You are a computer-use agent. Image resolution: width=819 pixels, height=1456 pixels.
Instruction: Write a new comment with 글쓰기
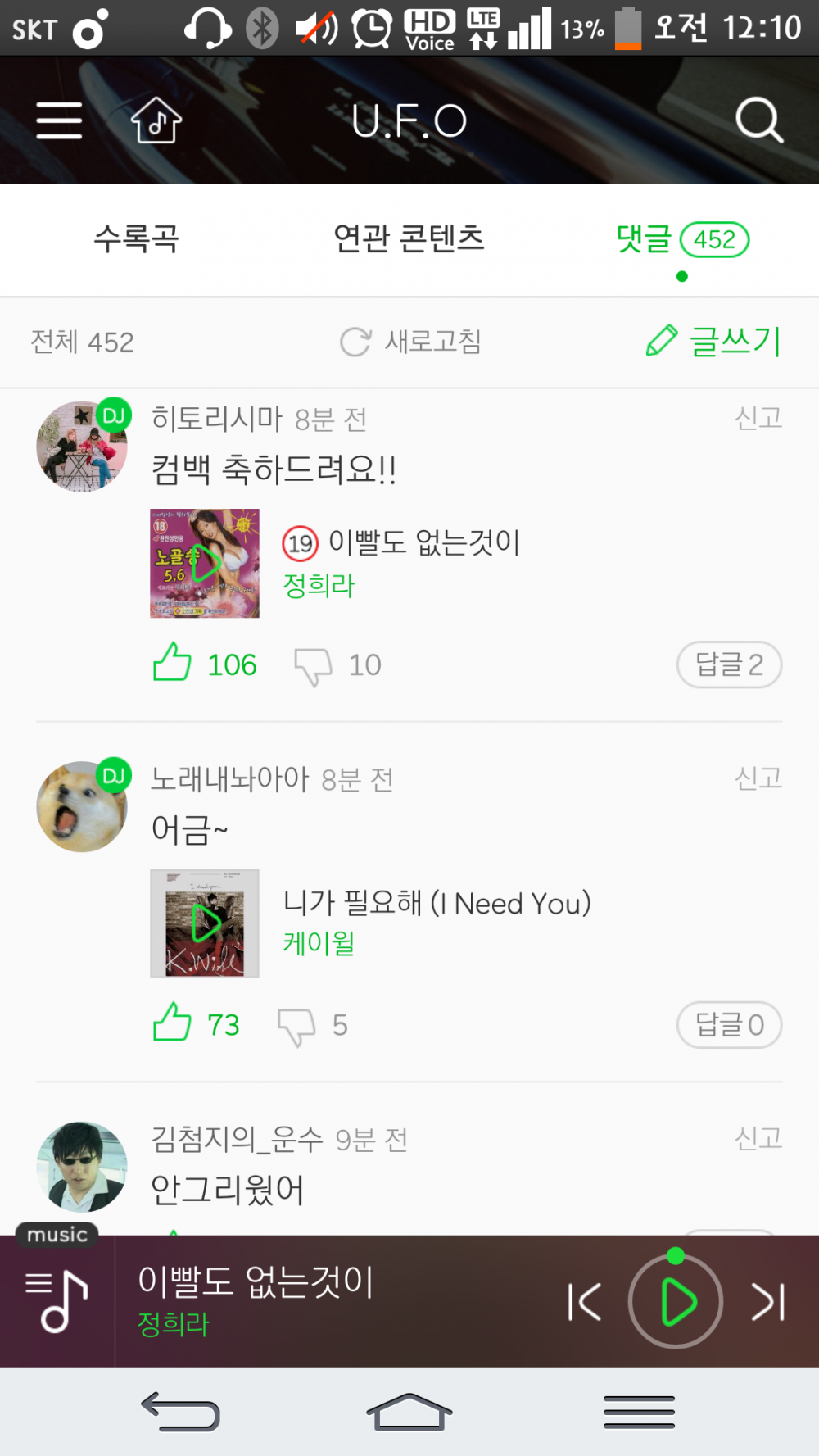point(713,341)
